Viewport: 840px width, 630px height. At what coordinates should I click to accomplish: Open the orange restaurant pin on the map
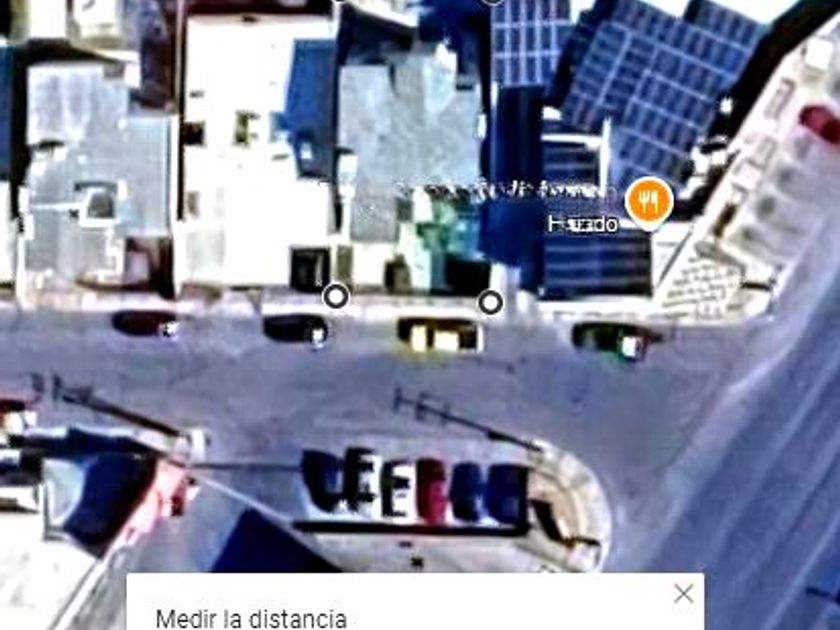click(x=649, y=201)
